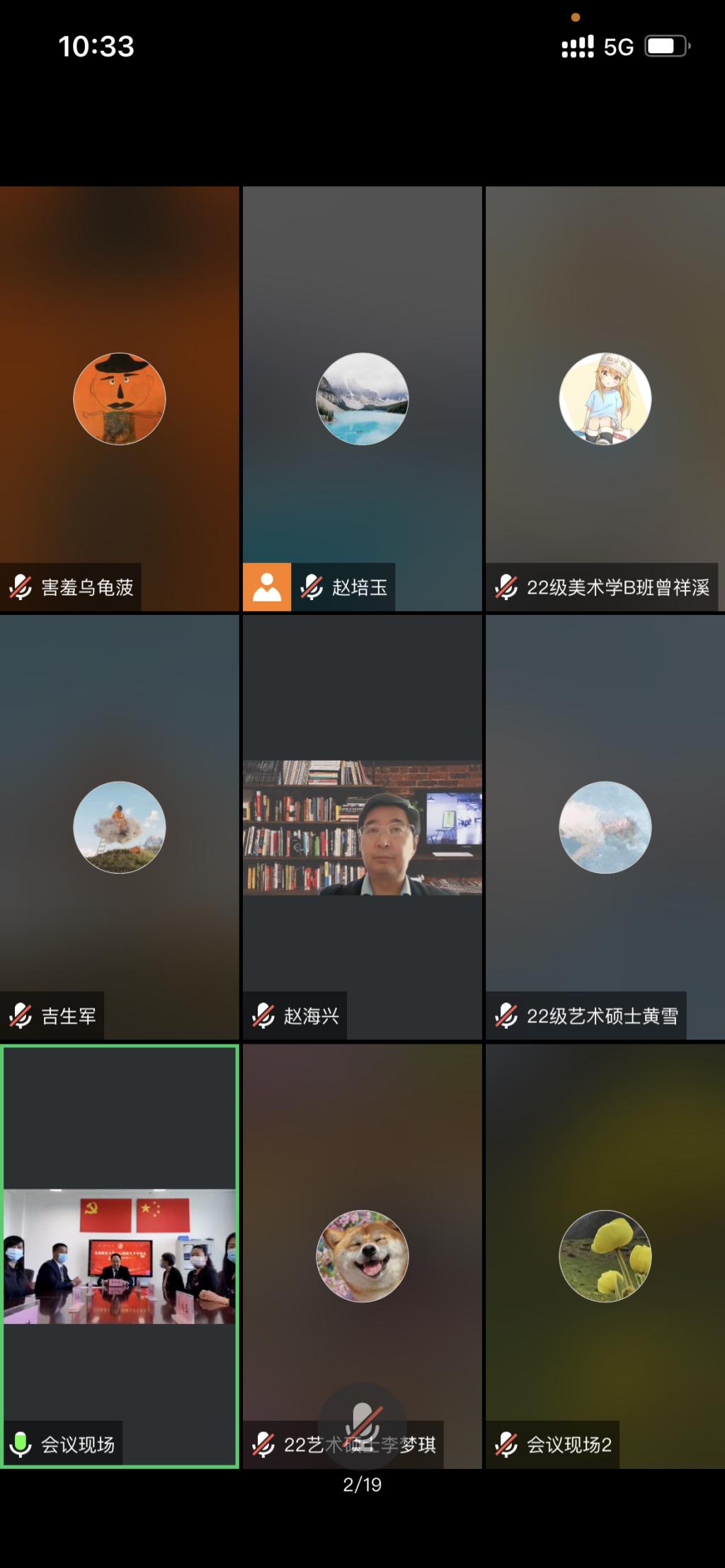Select the 22级艺术硕士黄雪 tile
Image resolution: width=725 pixels, height=1568 pixels.
605,826
